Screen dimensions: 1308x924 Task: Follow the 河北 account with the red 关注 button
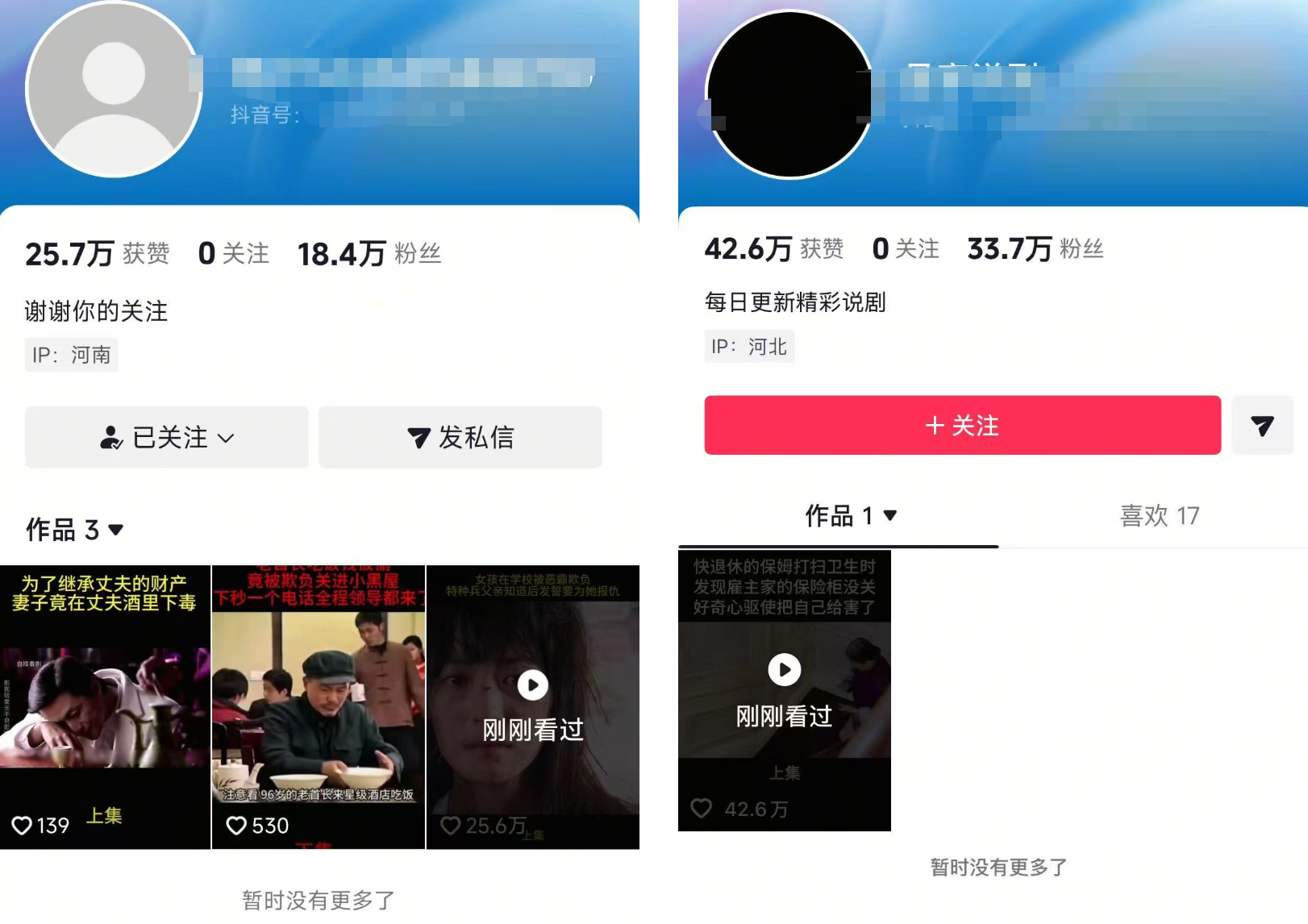(x=962, y=425)
